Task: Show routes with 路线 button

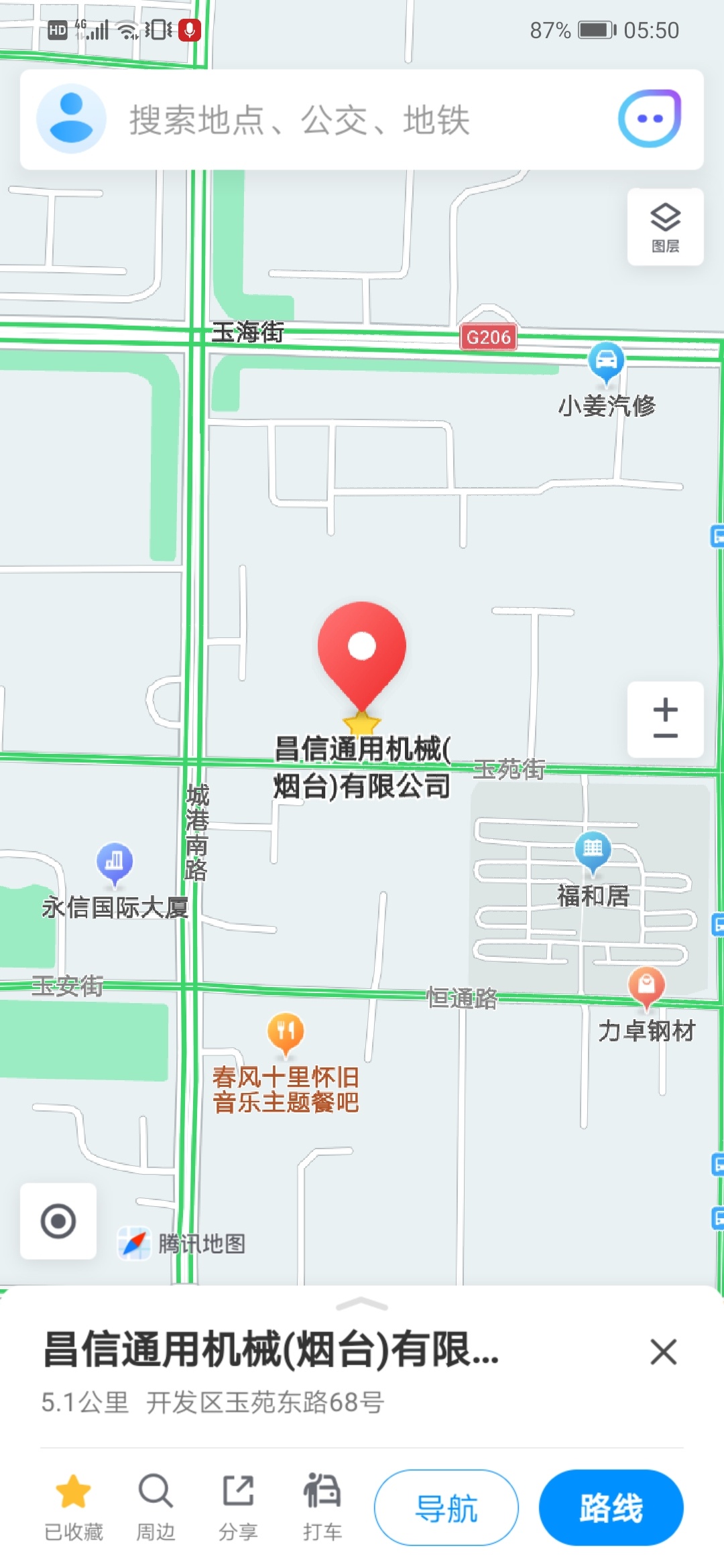Action: pos(611,1508)
